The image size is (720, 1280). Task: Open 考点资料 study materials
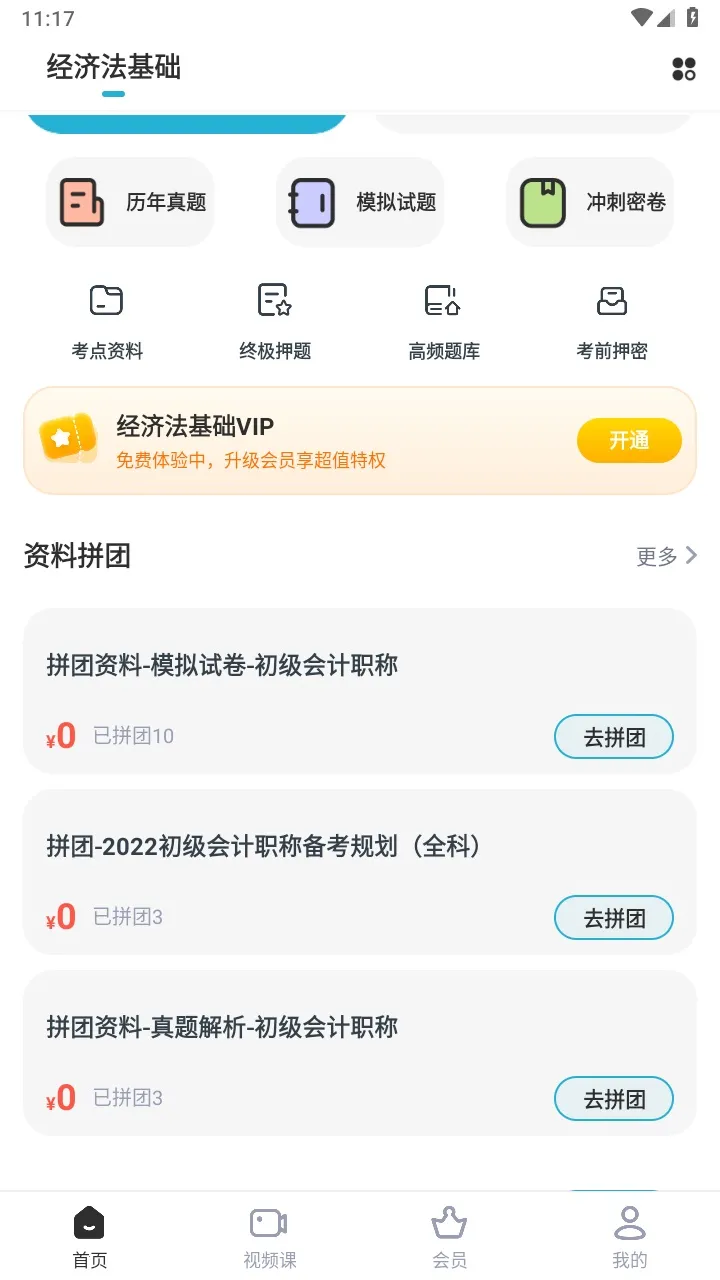(x=107, y=320)
